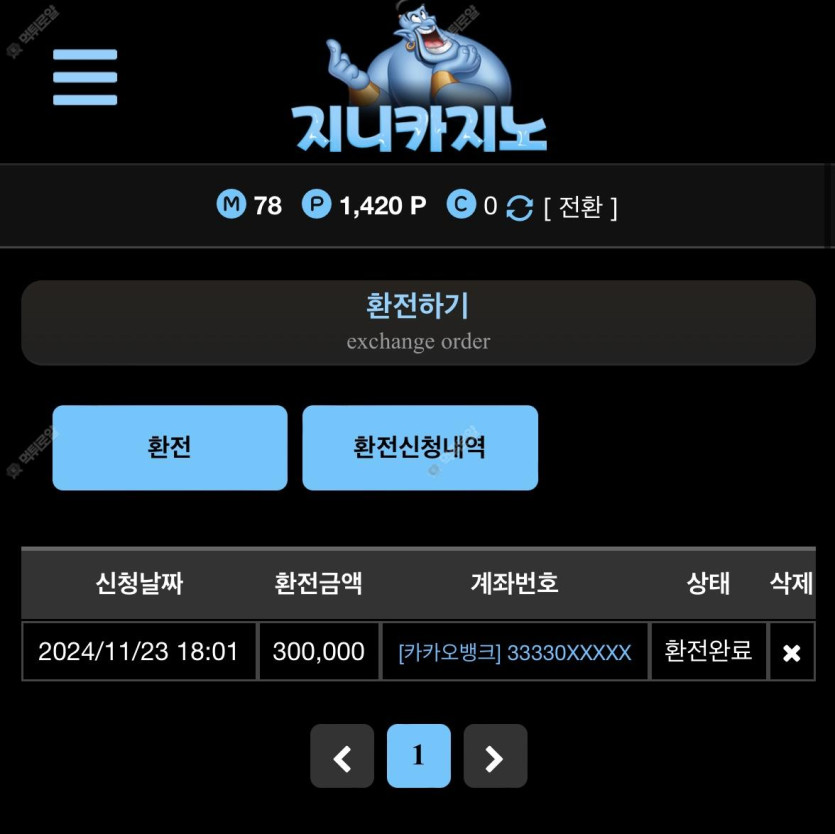
Task: Delete the 2024/11/23 exchange record
Action: pos(791,653)
